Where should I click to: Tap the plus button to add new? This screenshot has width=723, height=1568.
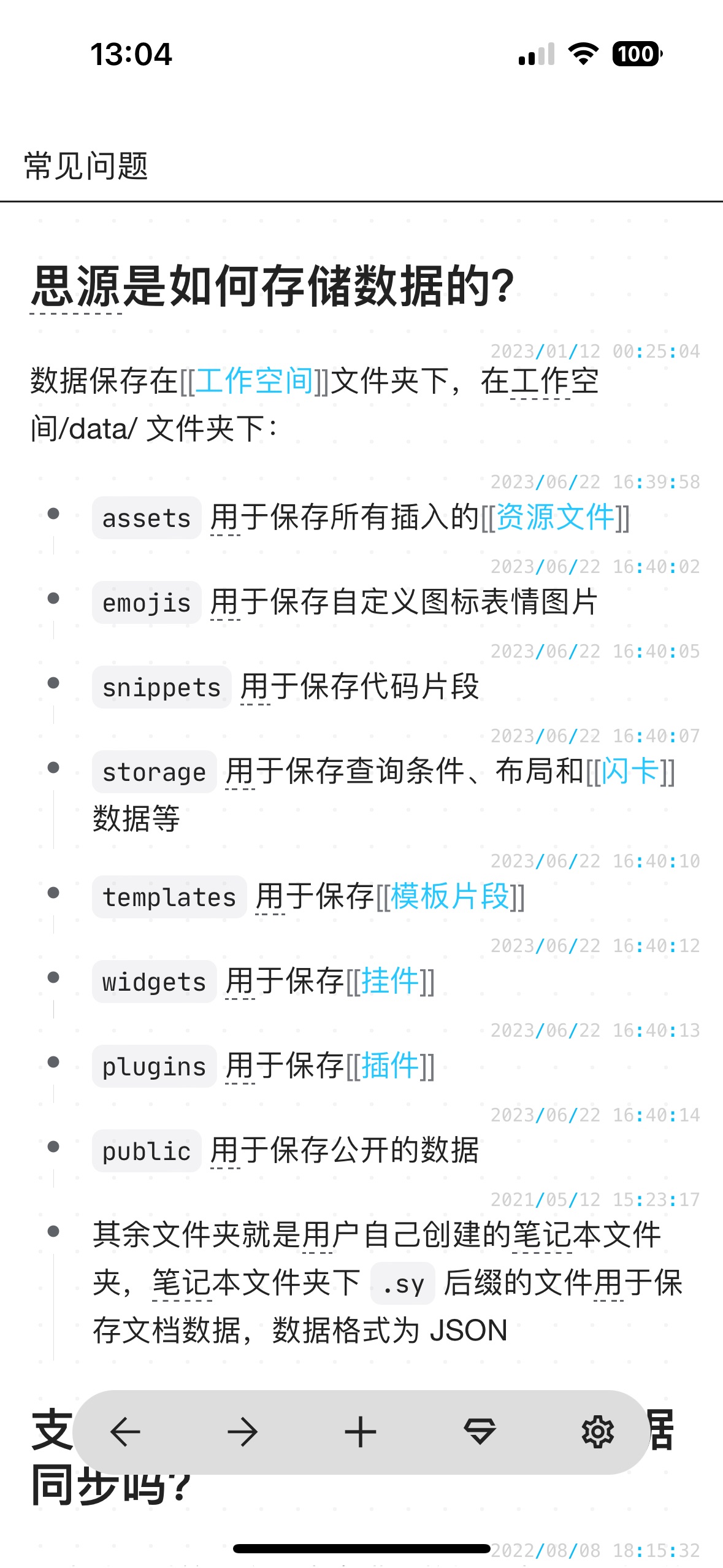(361, 1432)
